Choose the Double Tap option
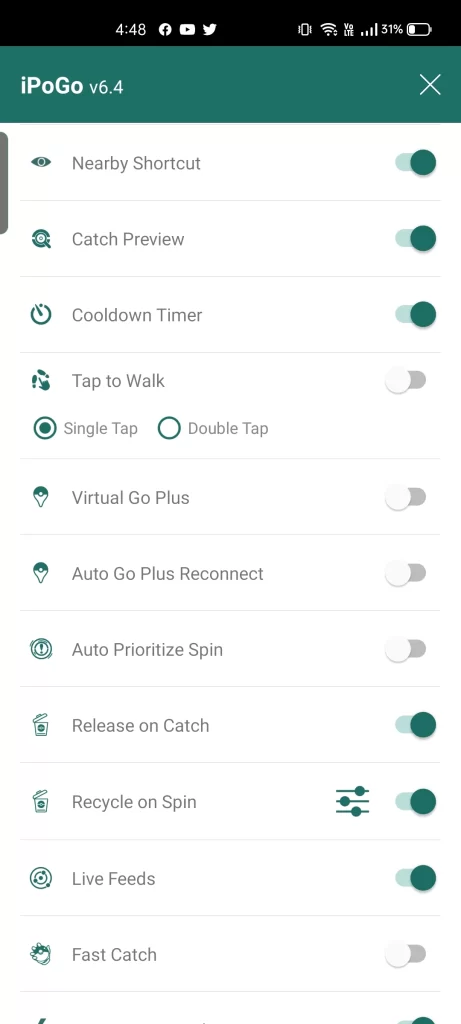Screen dimensions: 461x1024 click(214, 428)
